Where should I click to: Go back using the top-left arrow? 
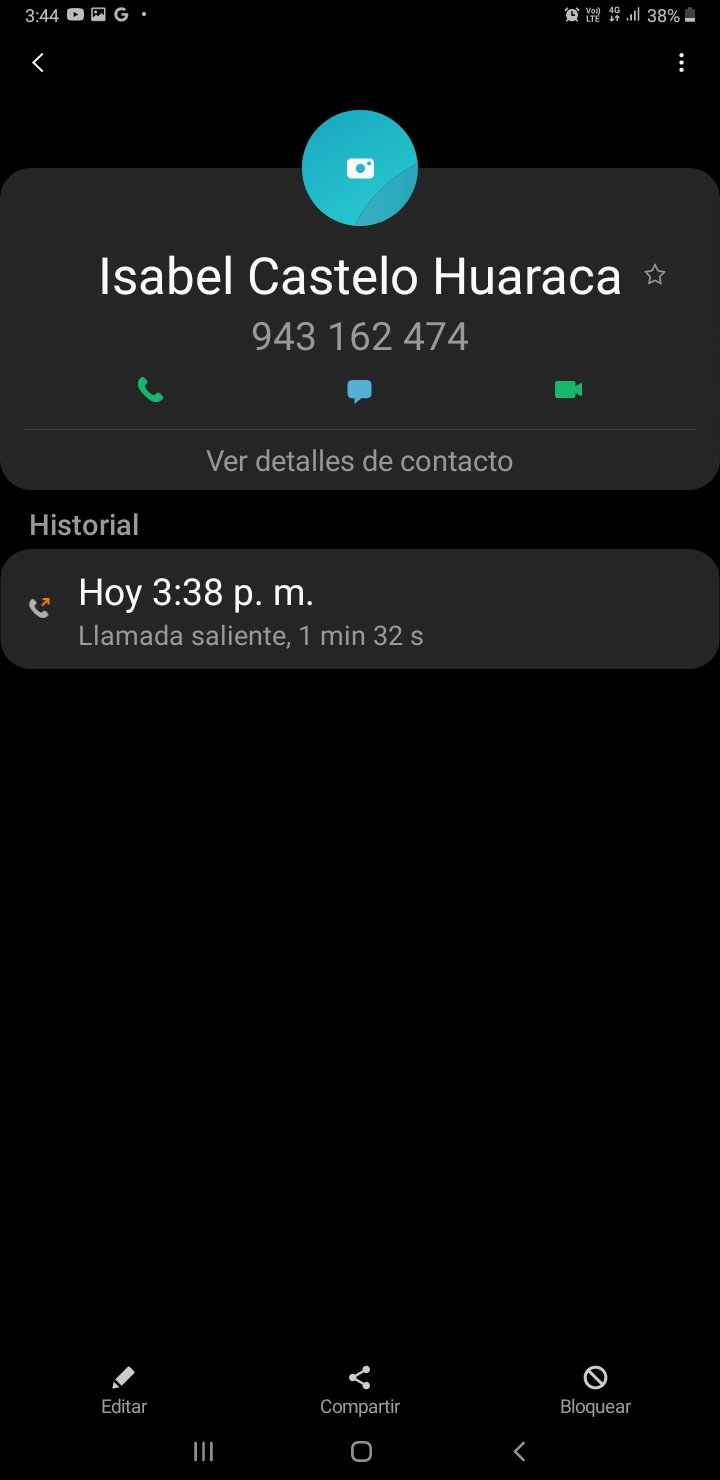tap(38, 63)
